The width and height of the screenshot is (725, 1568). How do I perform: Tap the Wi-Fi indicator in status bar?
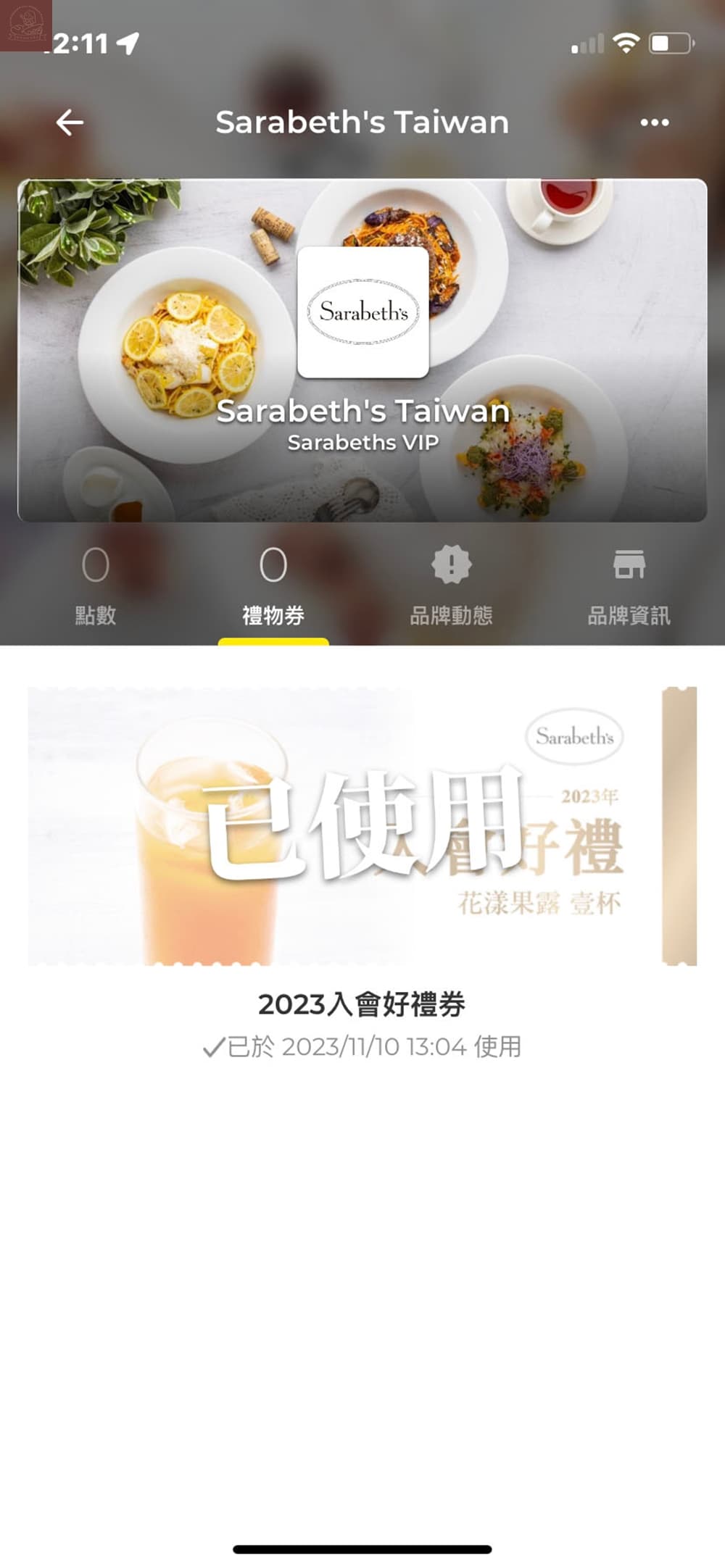click(x=625, y=42)
